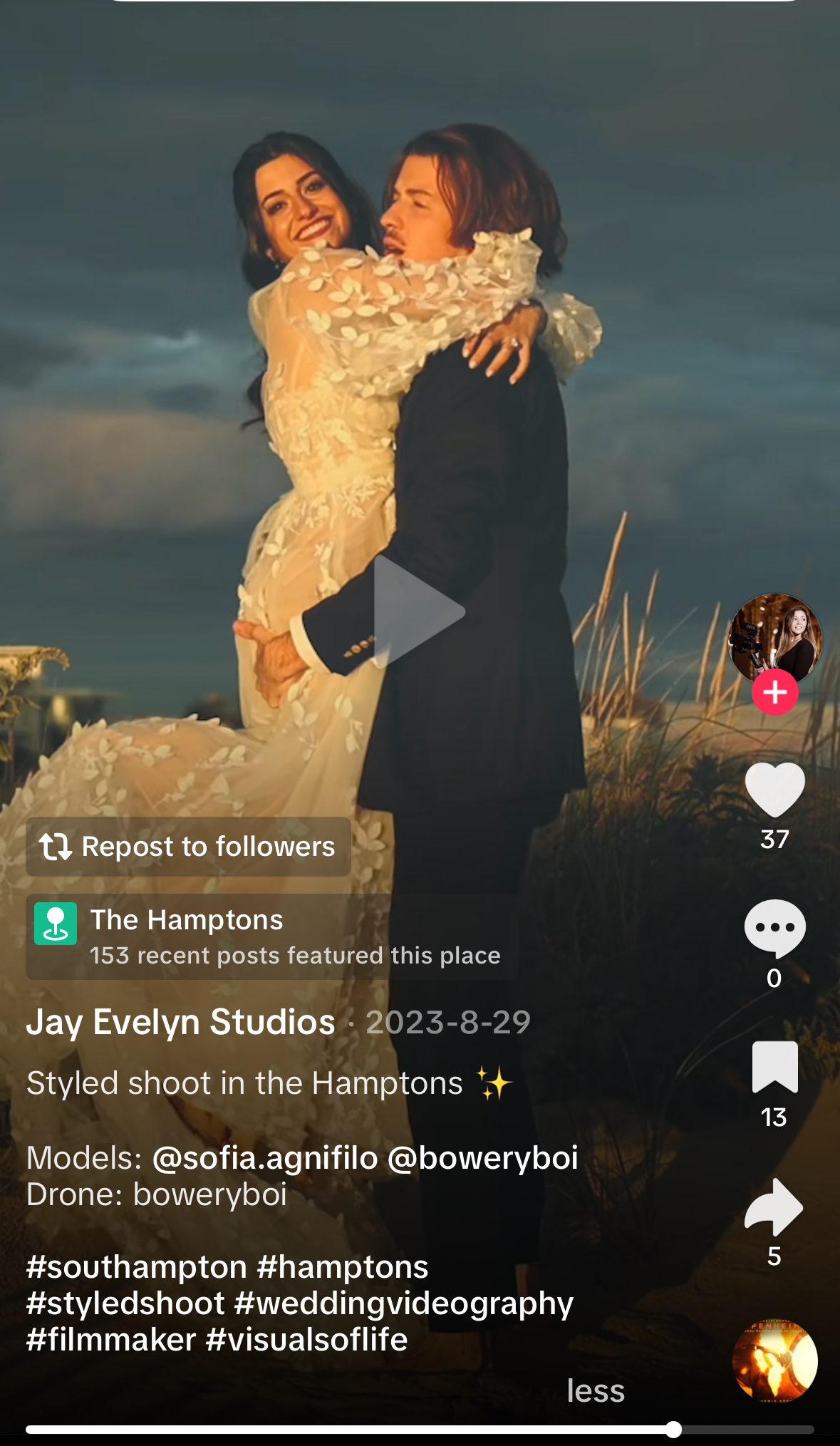This screenshot has height=1446, width=840.
Task: Open The Hamptons location card
Action: pos(271,936)
